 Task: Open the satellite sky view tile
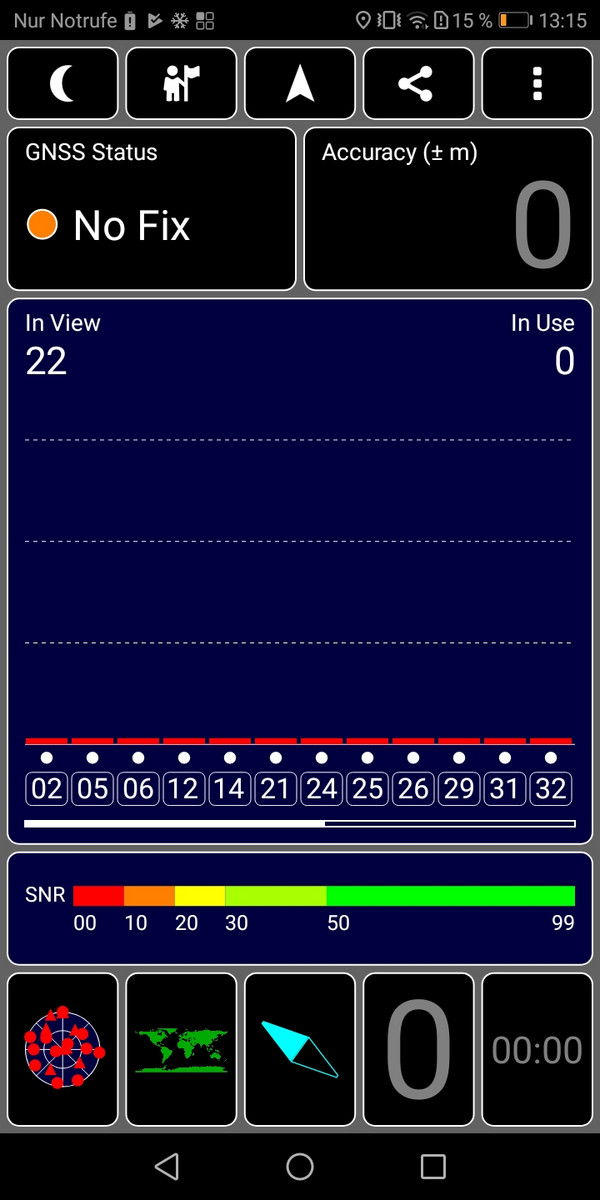[x=63, y=1048]
